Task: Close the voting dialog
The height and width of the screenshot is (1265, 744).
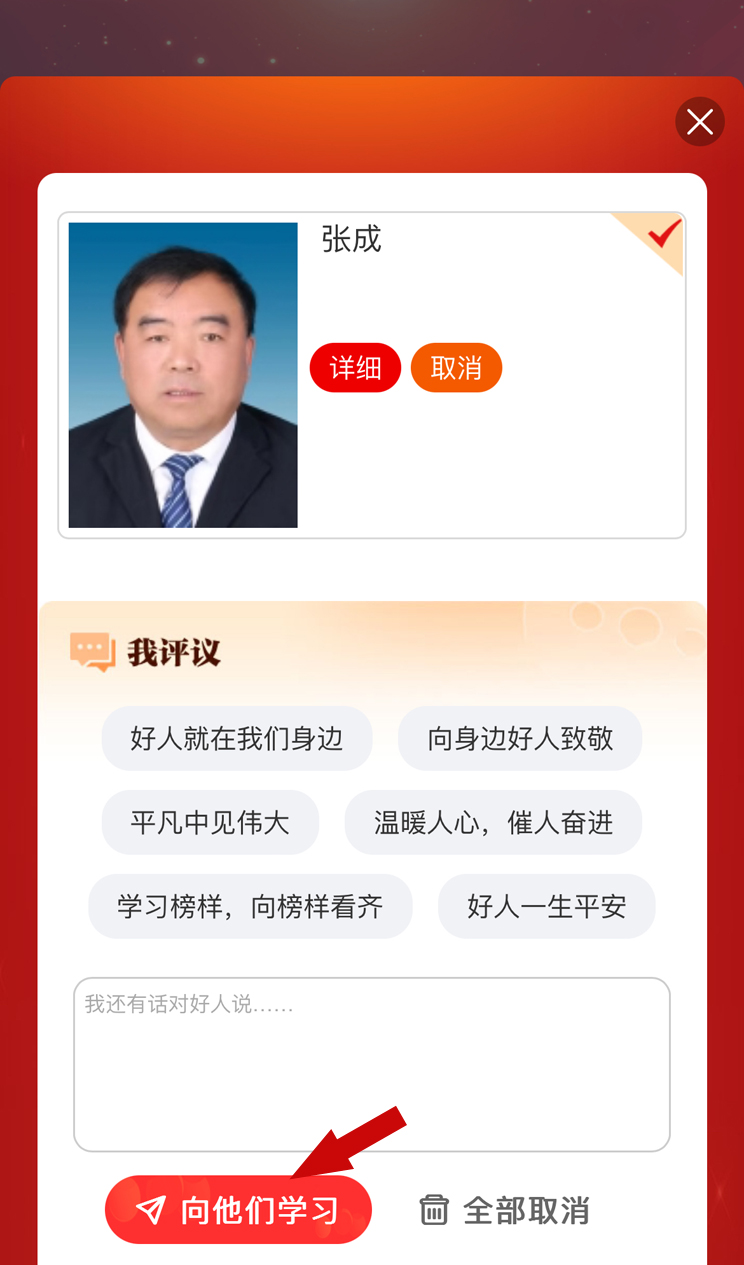Action: pyautogui.click(x=700, y=122)
